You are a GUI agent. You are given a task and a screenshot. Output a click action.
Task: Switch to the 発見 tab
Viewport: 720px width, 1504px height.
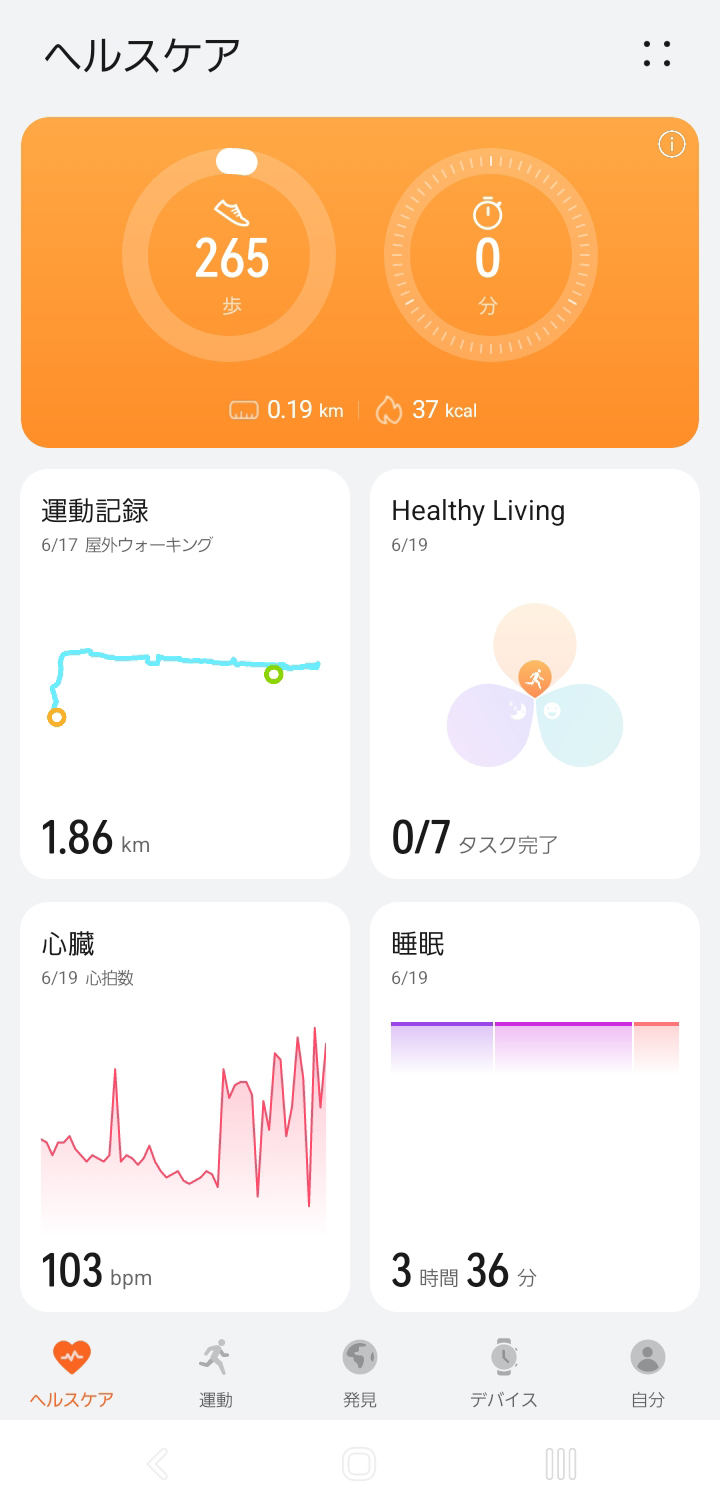pyautogui.click(x=360, y=1374)
